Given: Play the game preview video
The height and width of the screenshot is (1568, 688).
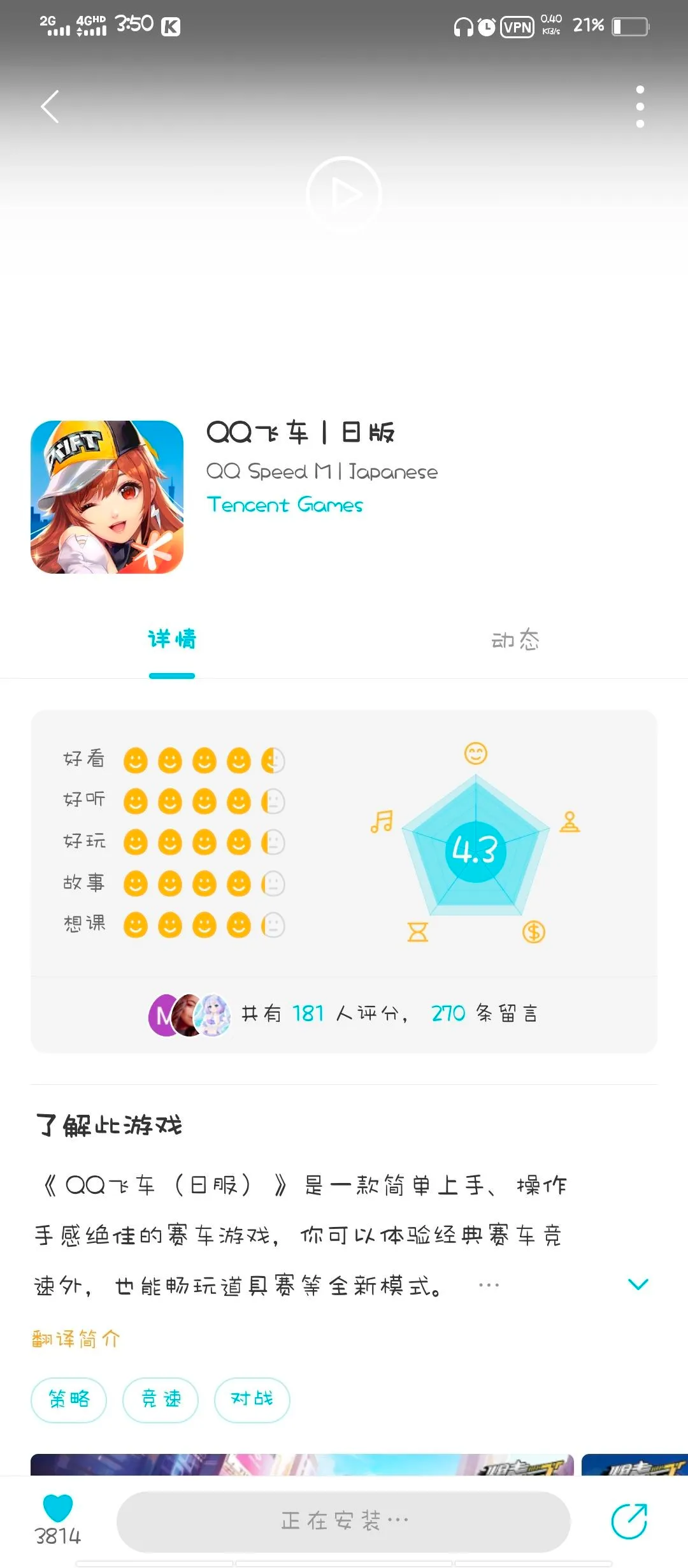Looking at the screenshot, I should tap(344, 194).
